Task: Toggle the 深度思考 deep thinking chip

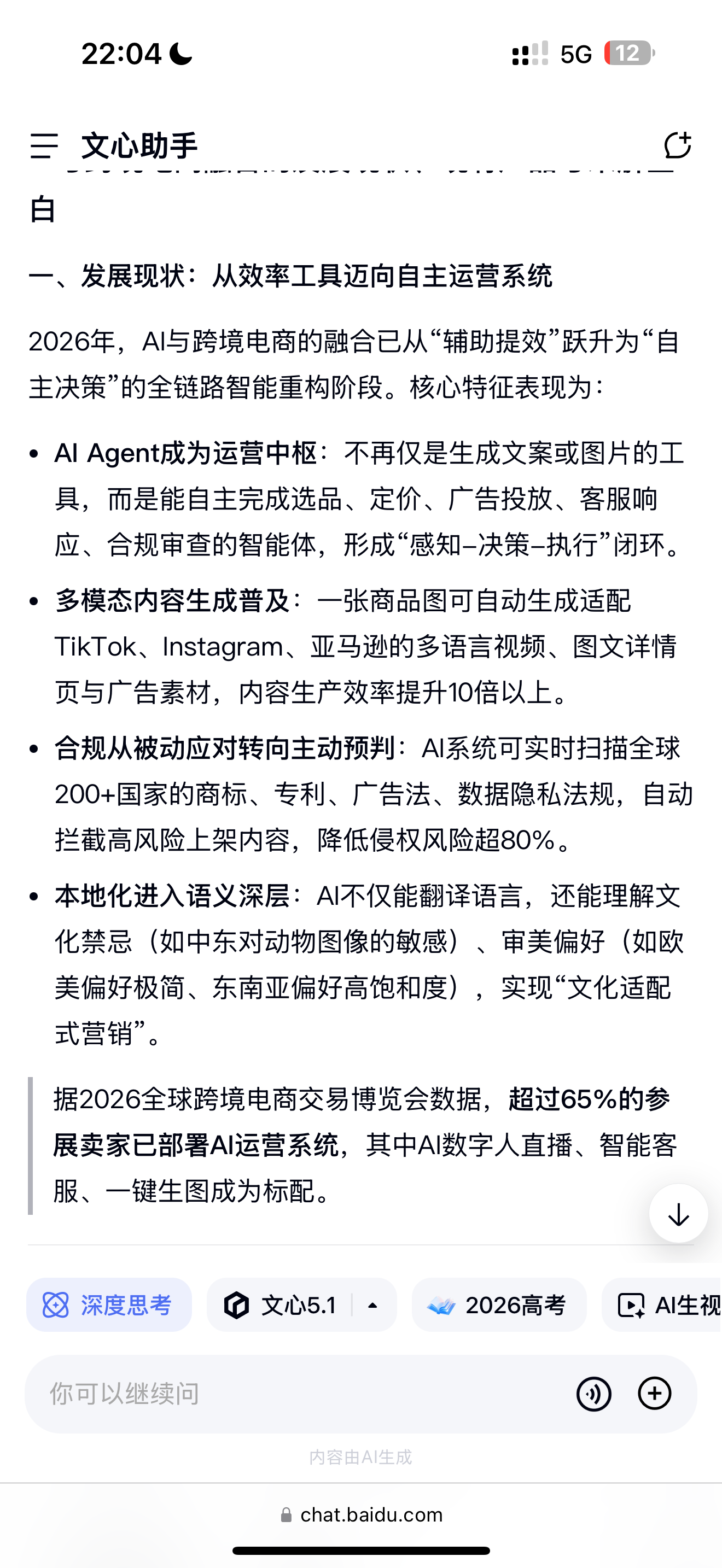Action: pos(109,1305)
